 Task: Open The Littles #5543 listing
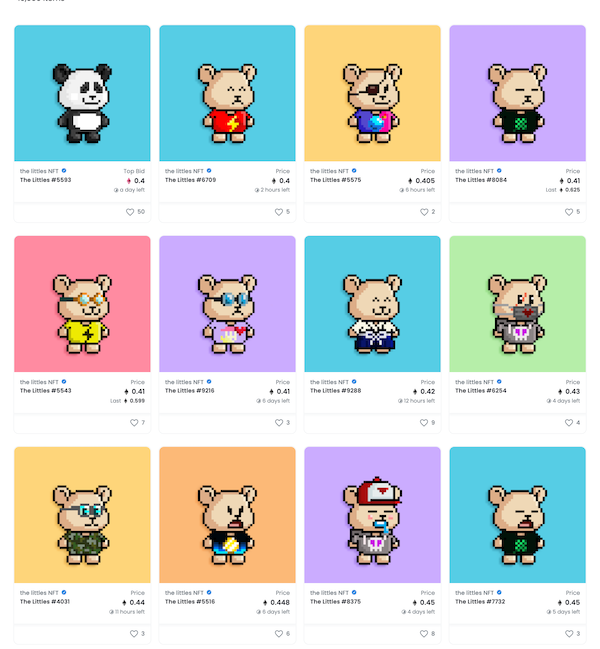[x=82, y=304]
